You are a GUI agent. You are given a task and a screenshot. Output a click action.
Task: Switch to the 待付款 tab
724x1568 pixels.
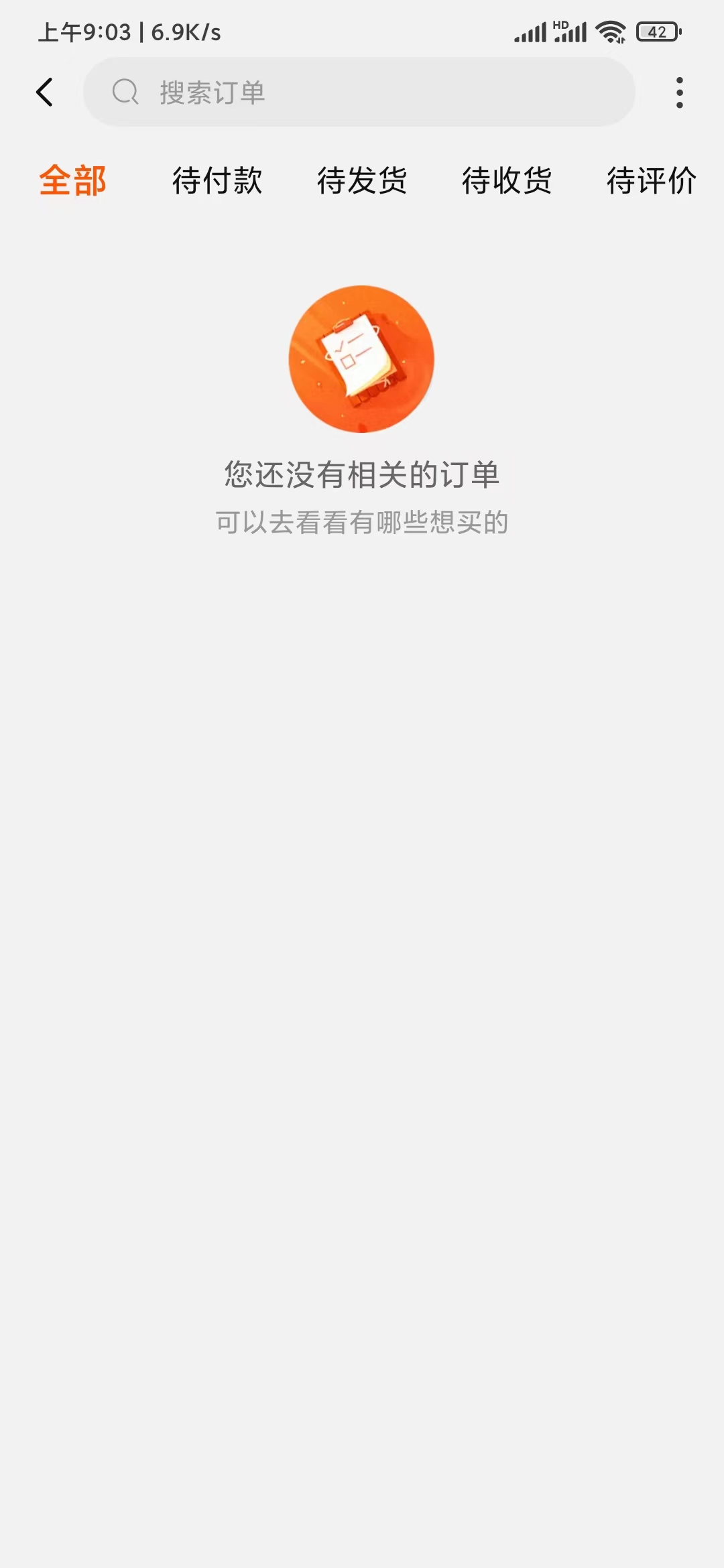[x=217, y=181]
